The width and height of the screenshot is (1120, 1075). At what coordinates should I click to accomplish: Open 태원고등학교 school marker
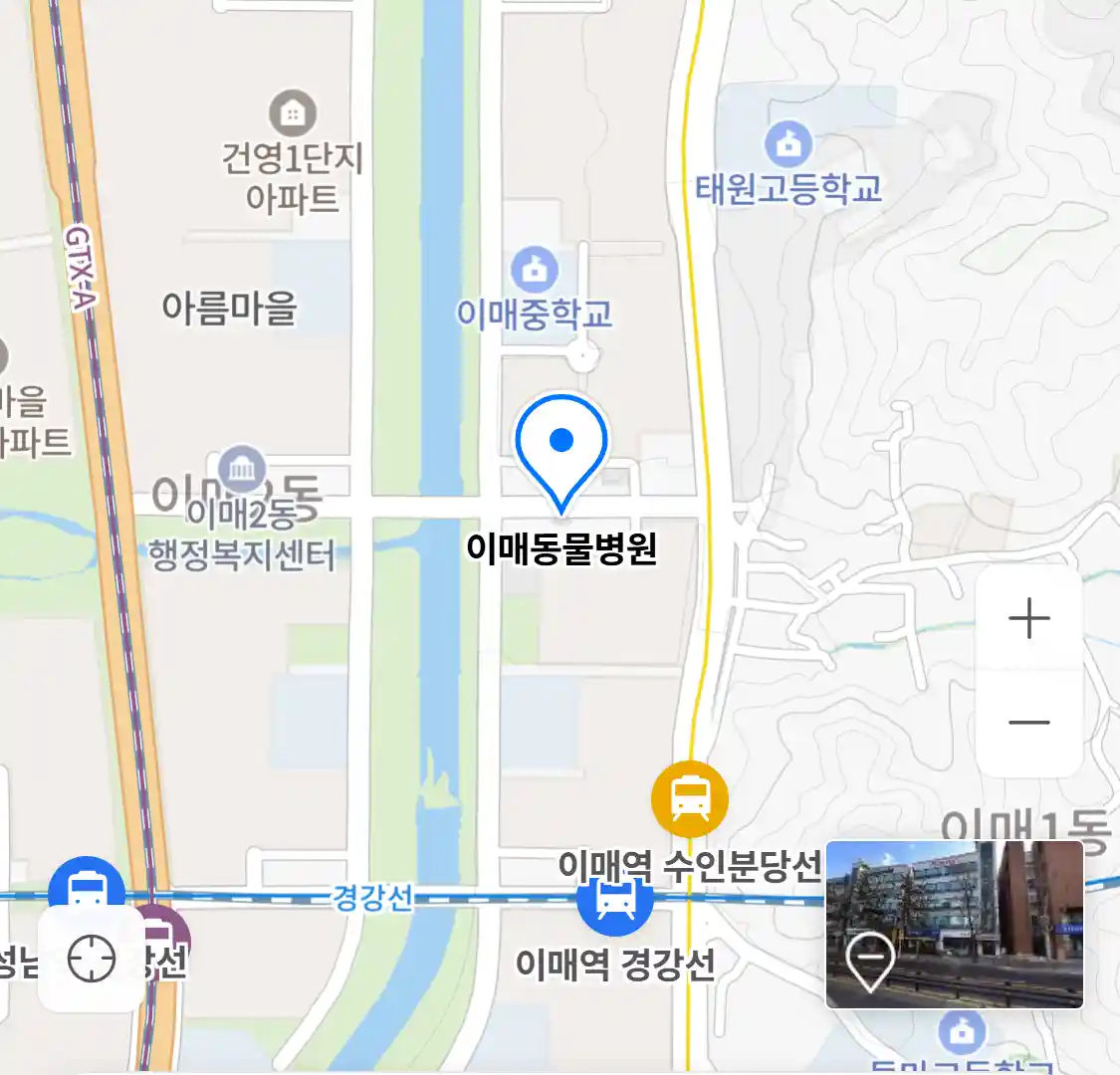tap(788, 145)
